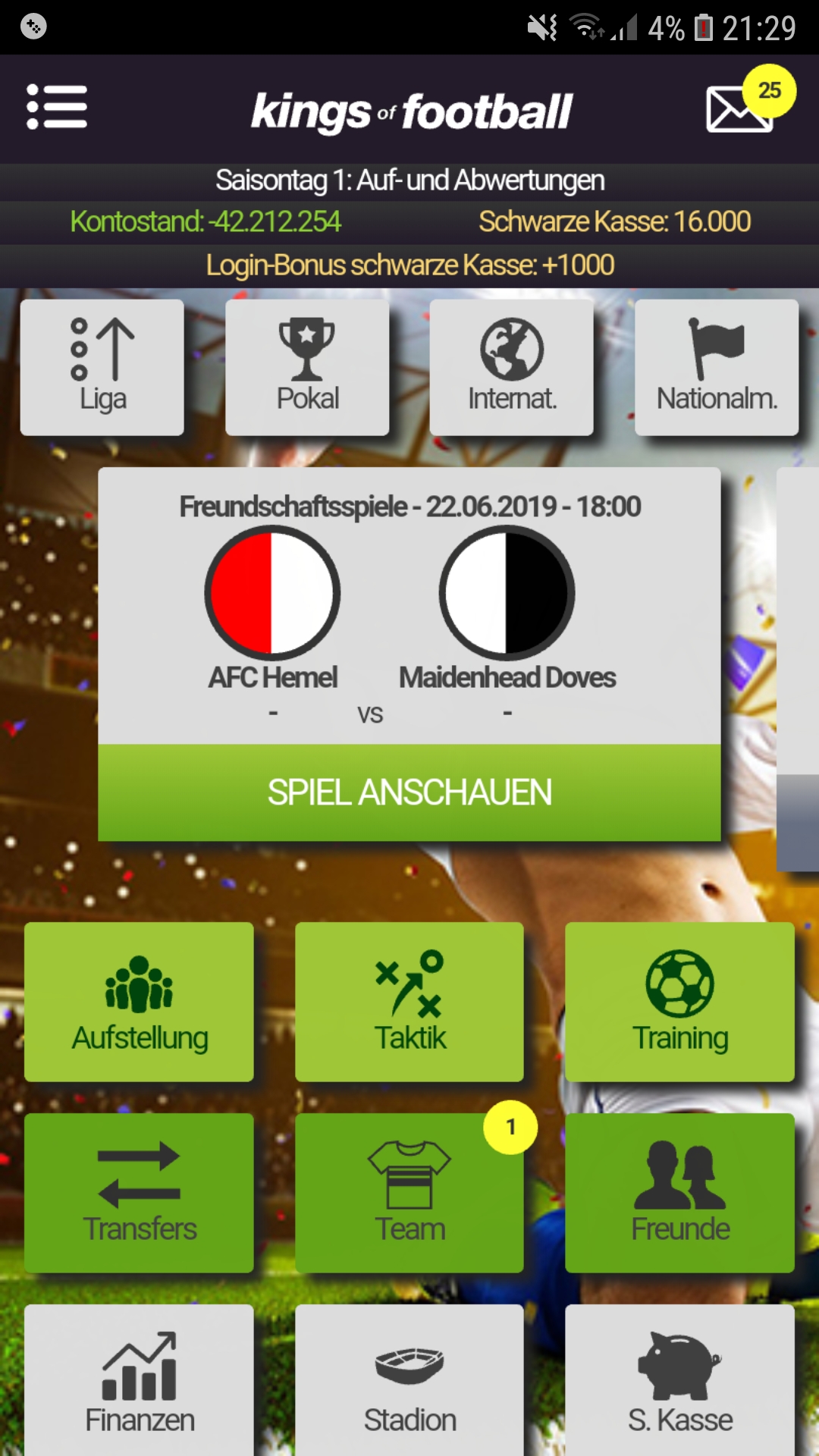The height and width of the screenshot is (1456, 819).
Task: Open the Pokal cup section
Action: coord(307,367)
